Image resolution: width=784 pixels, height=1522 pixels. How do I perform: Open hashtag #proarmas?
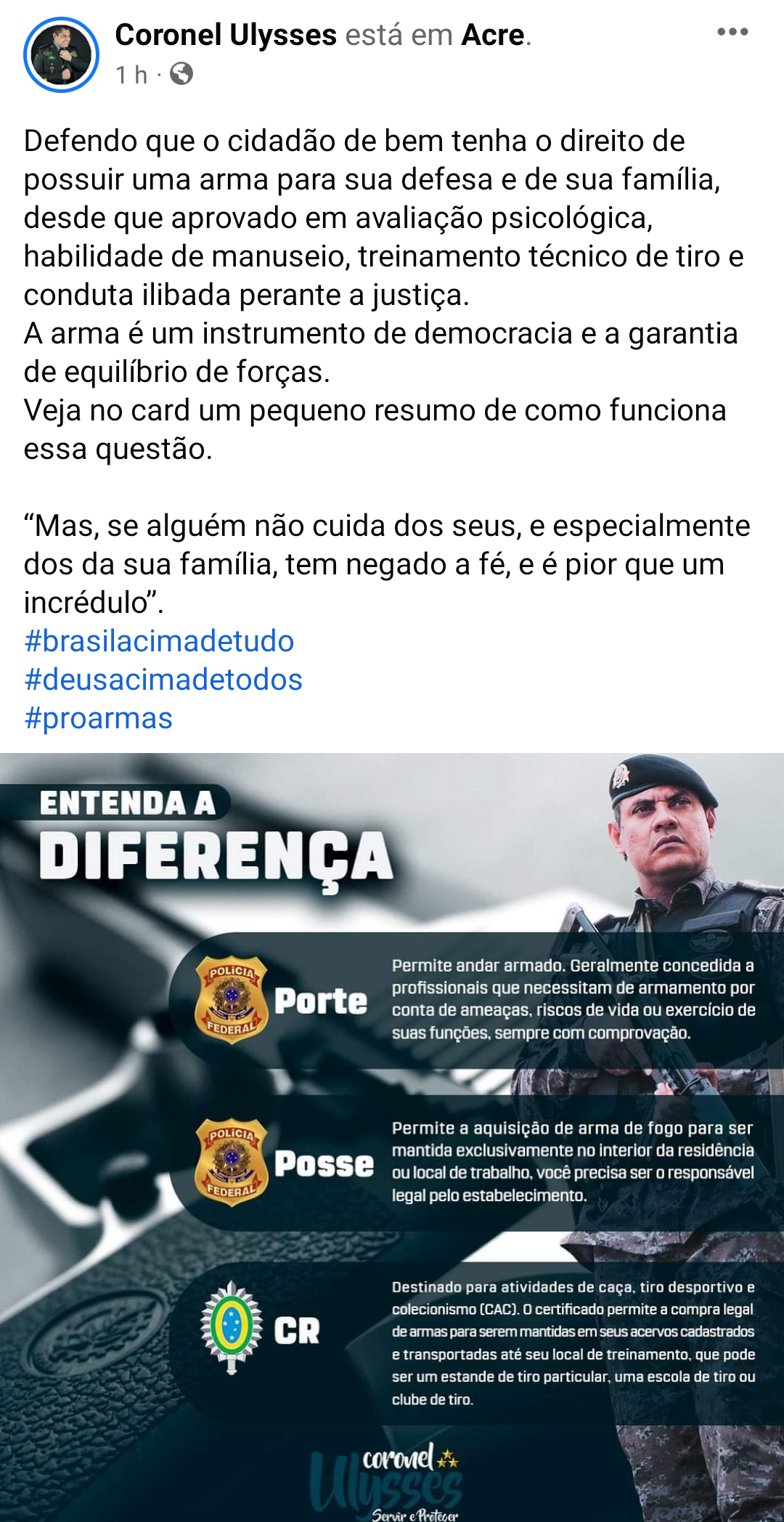[99, 718]
